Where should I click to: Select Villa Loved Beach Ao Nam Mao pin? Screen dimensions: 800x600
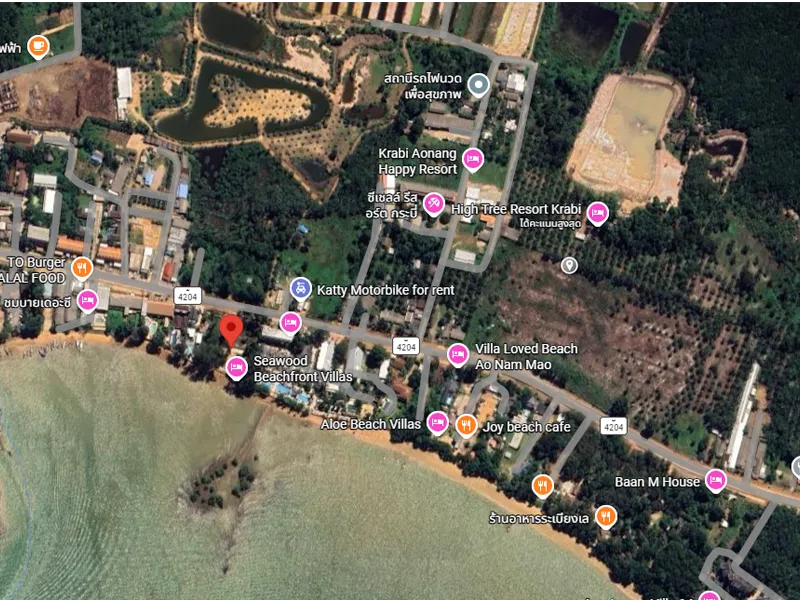pos(458,355)
